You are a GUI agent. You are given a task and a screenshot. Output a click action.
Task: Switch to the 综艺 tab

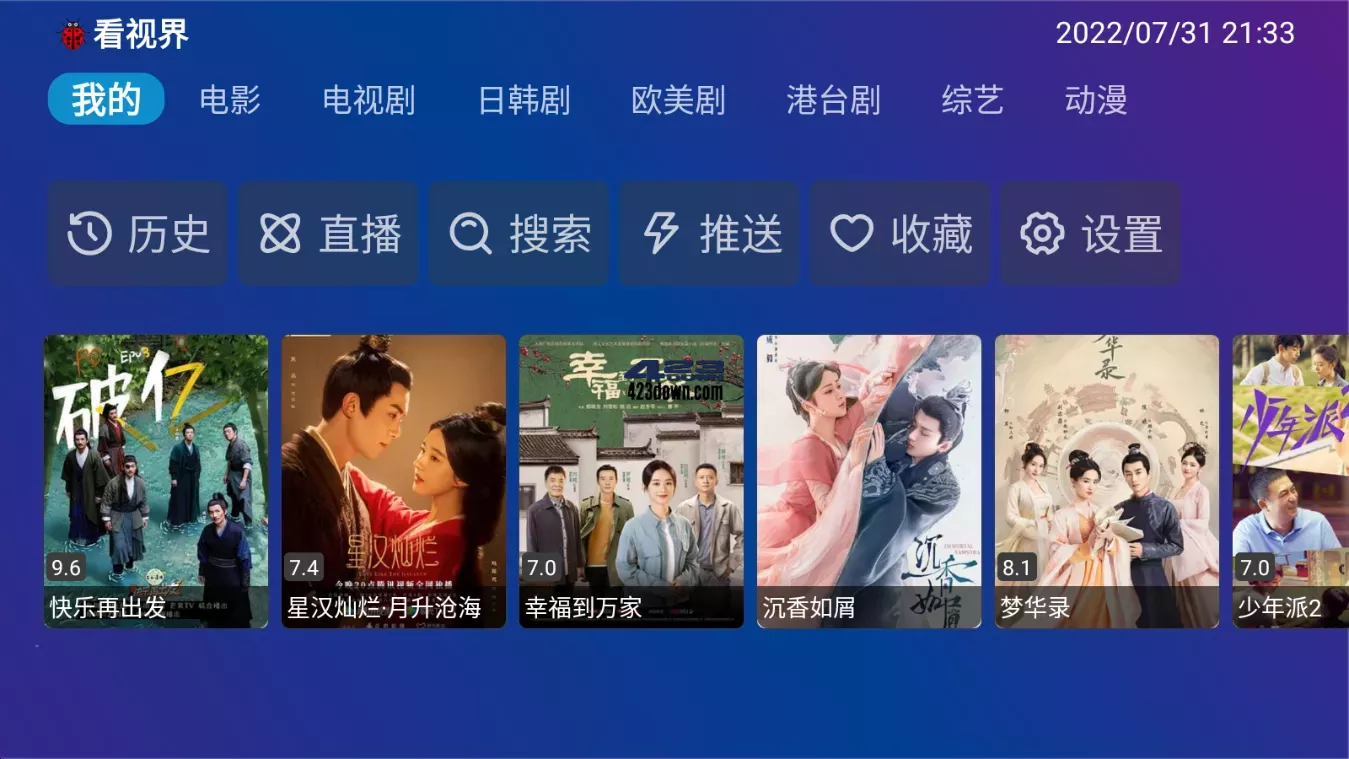click(971, 100)
